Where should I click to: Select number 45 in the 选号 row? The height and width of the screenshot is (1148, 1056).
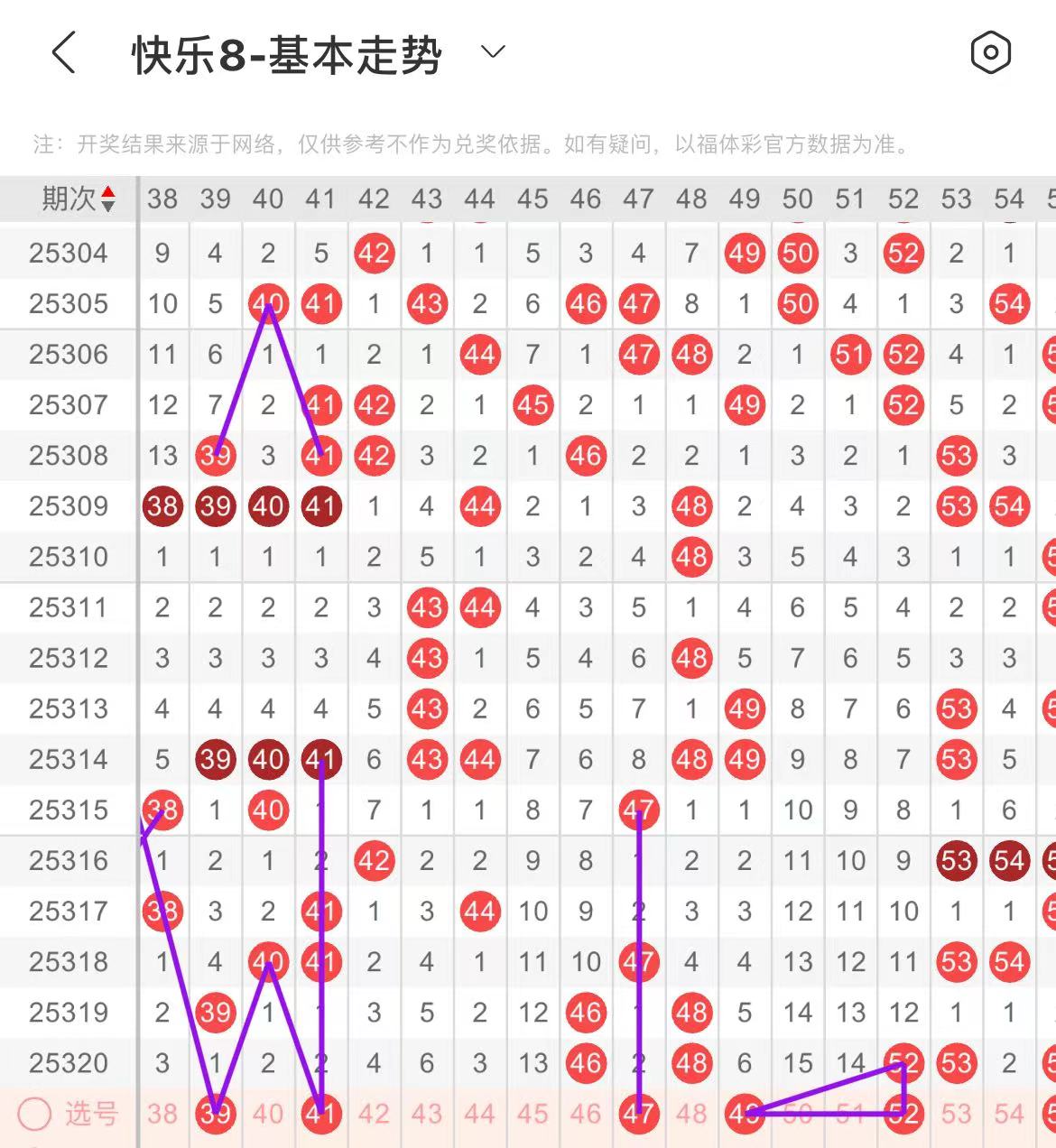(533, 1114)
